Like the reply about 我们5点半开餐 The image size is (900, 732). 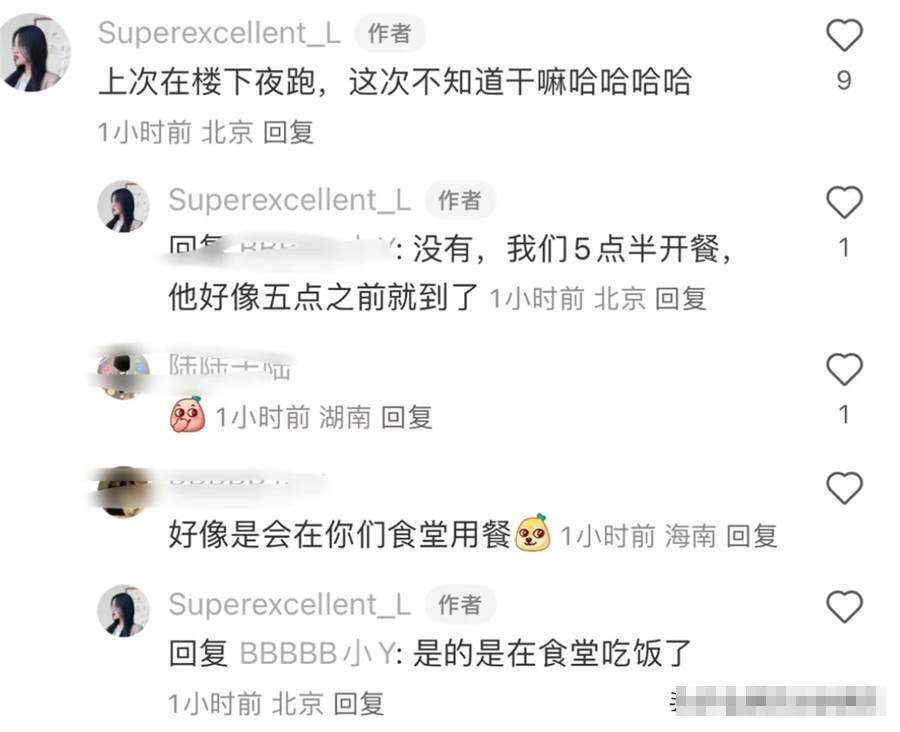tap(844, 204)
